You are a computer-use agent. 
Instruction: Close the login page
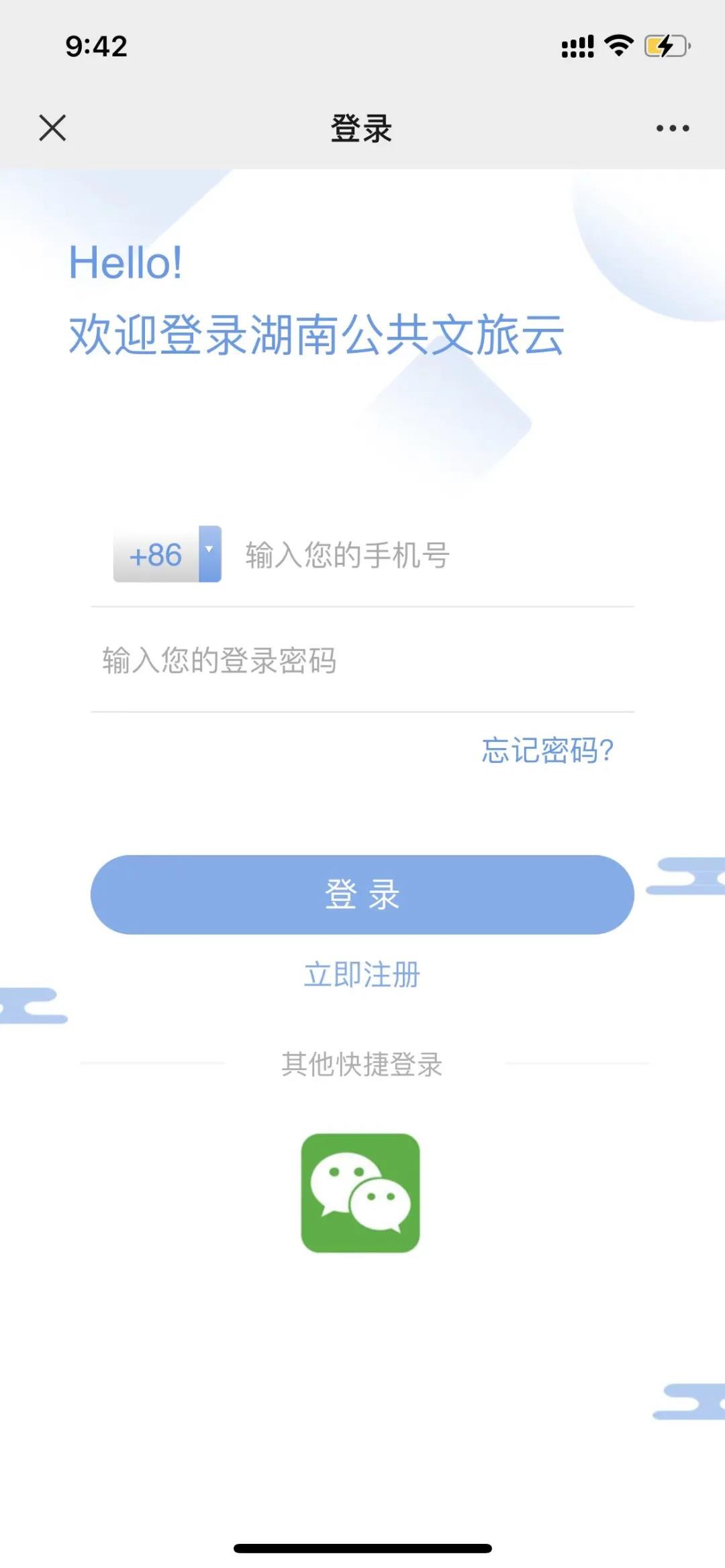click(x=52, y=127)
